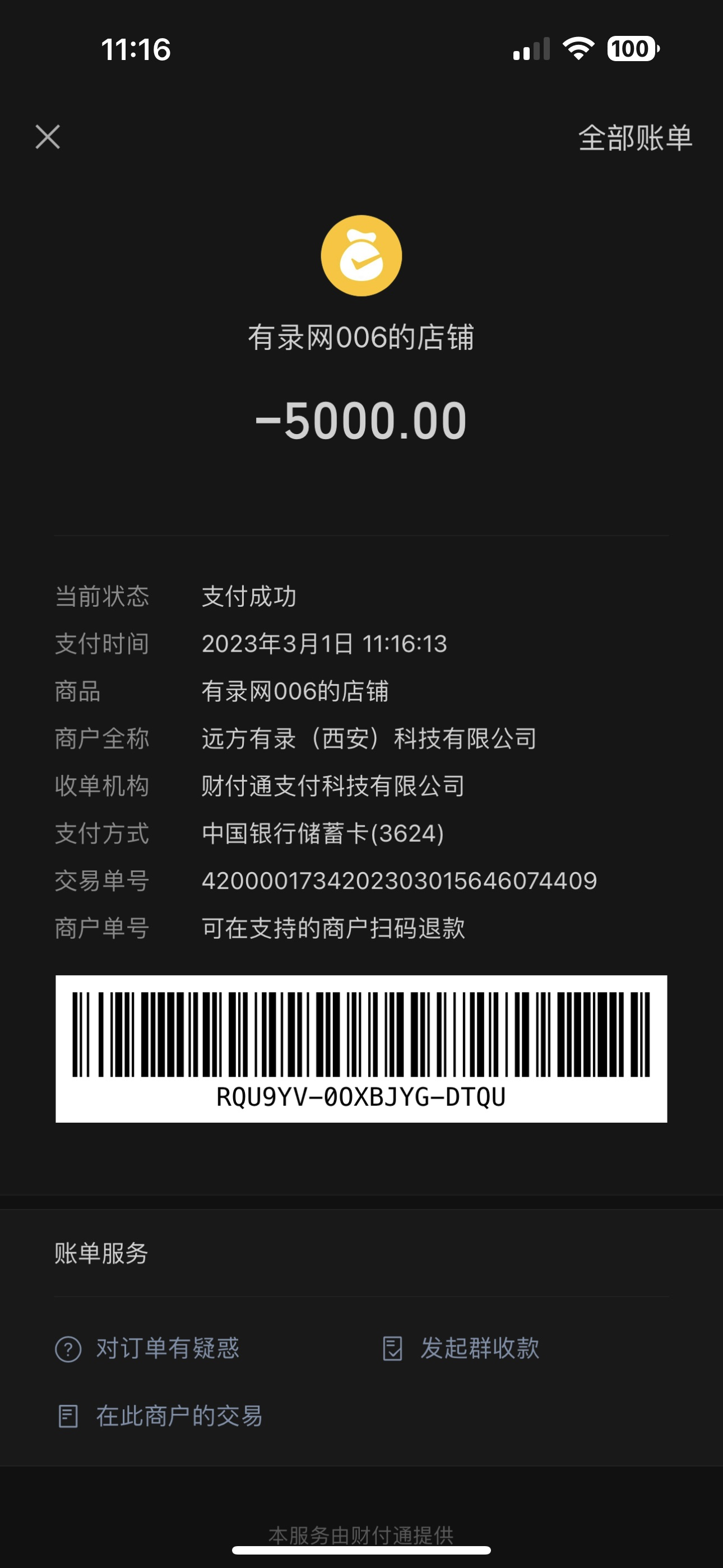This screenshot has width=723, height=1568.
Task: Tap 对订单有疑惑 for order help
Action: 148,1348
